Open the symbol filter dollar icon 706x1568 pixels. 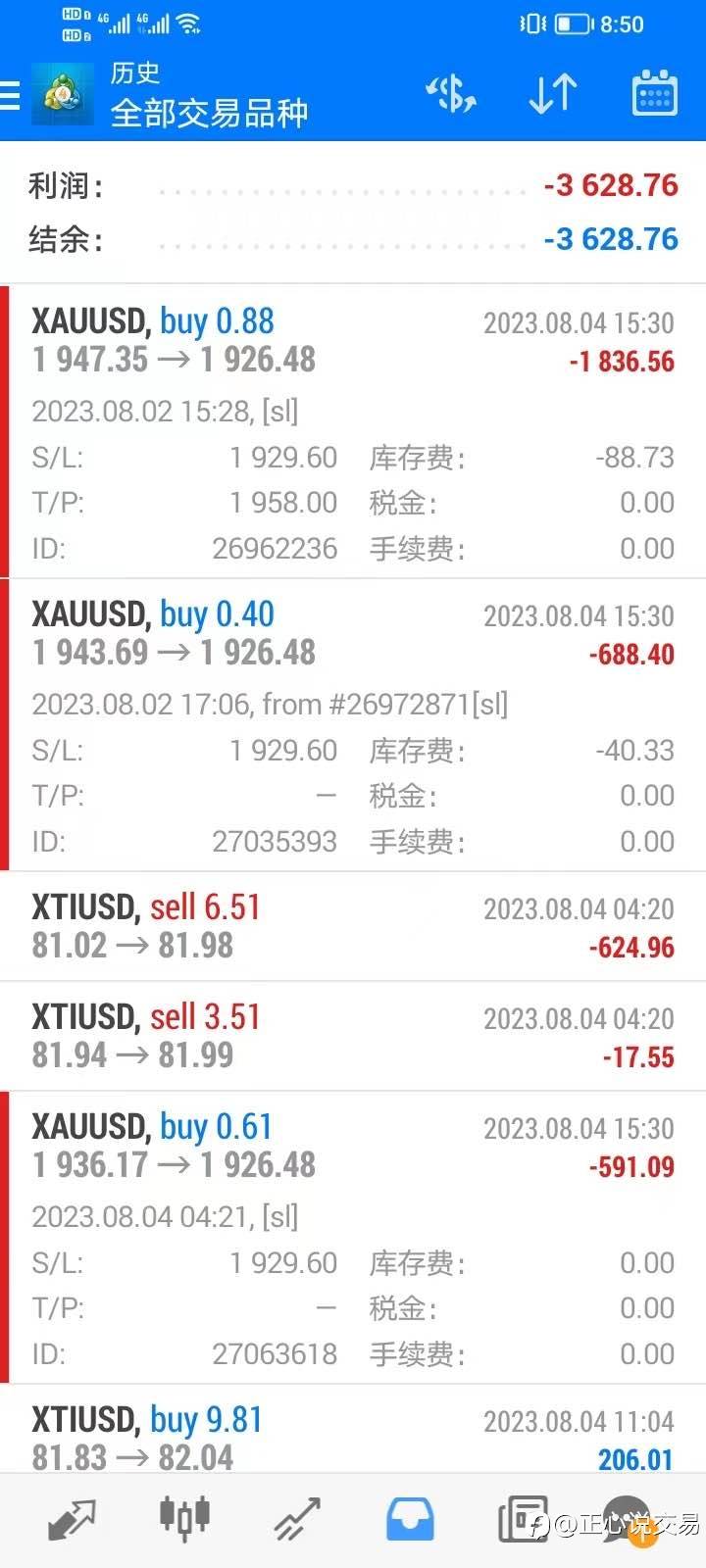pyautogui.click(x=451, y=94)
